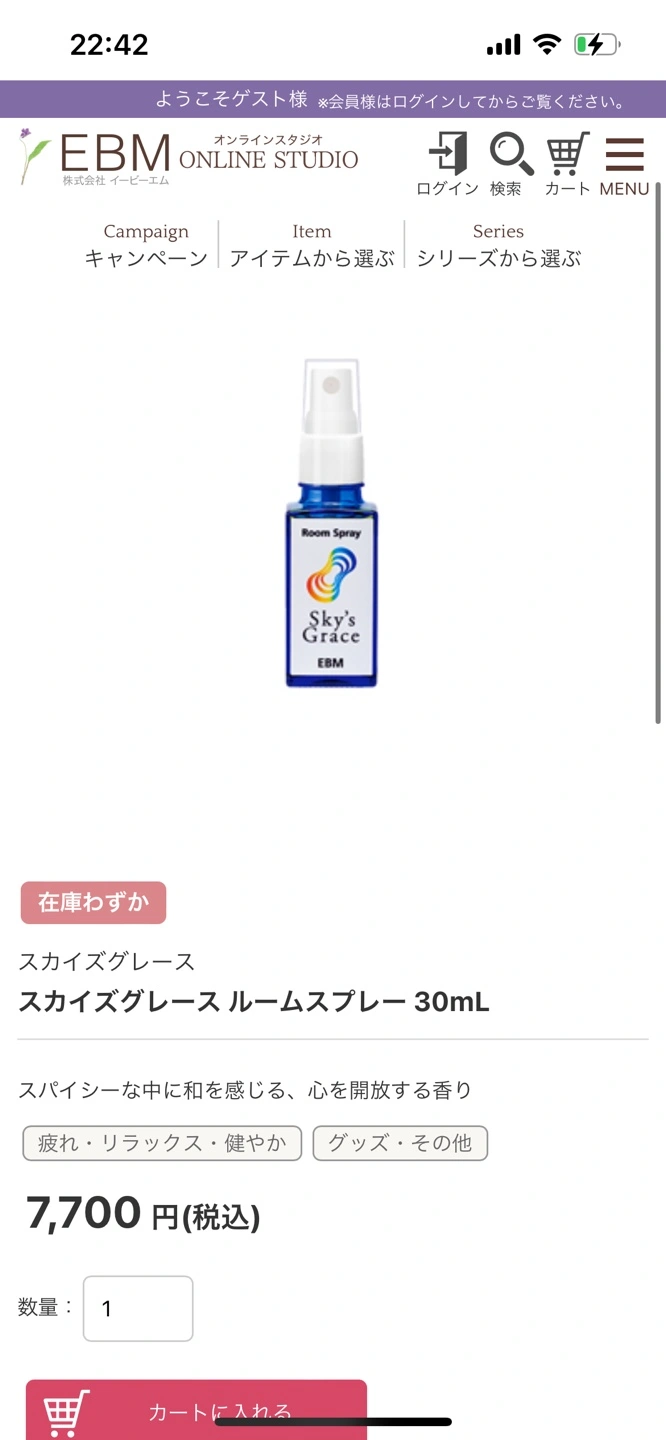Open the 検索 search icon

tap(509, 163)
